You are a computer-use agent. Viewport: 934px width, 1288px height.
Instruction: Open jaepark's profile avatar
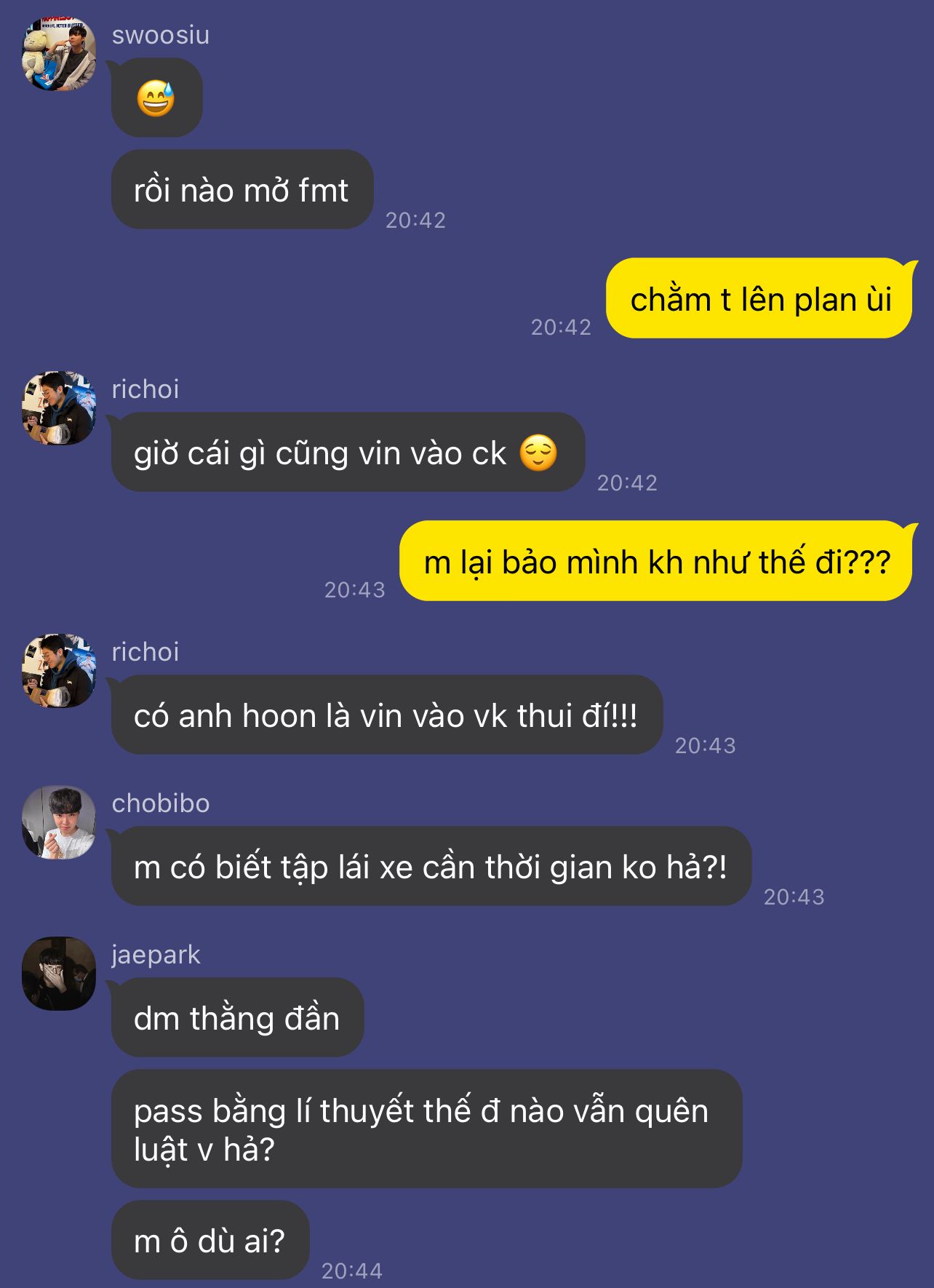coord(59,974)
